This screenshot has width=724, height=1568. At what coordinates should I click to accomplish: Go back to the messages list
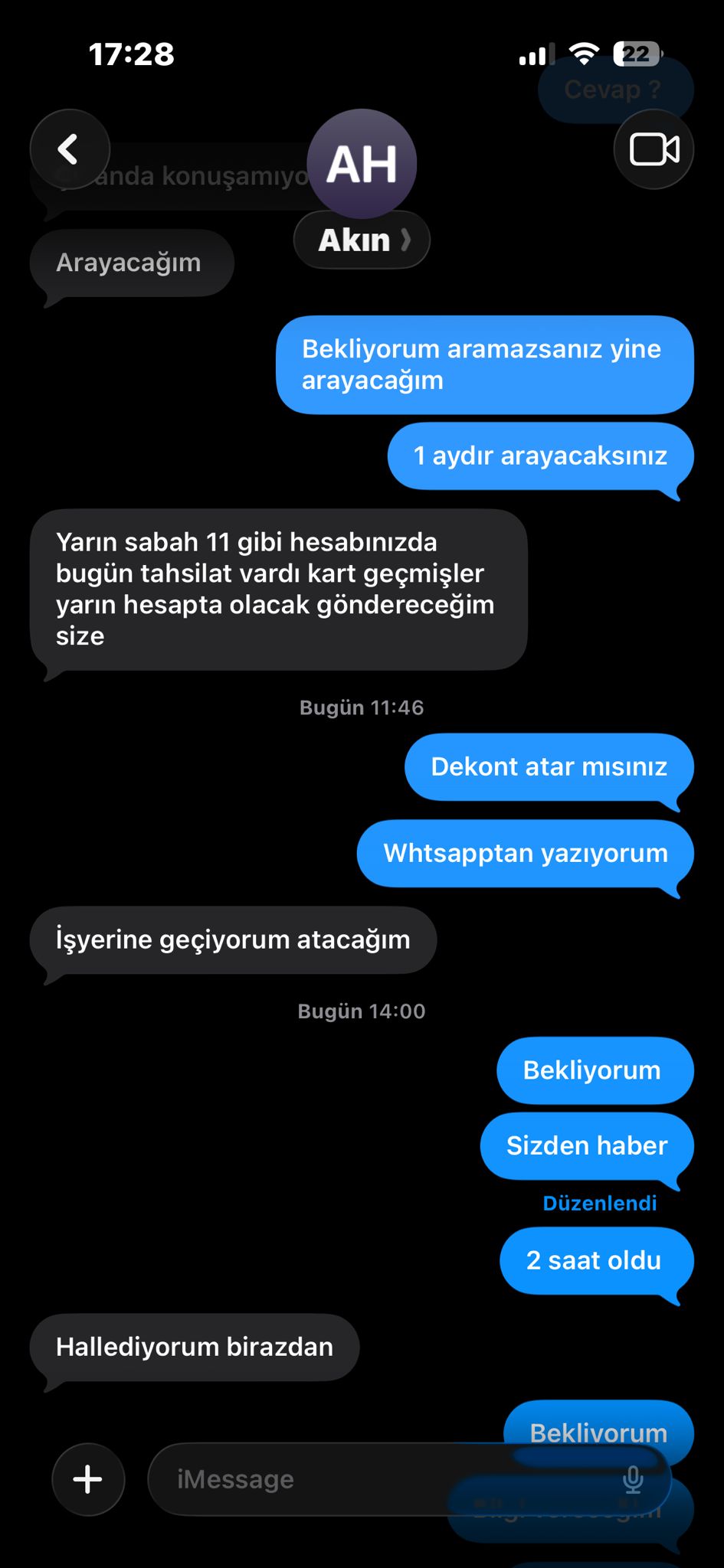69,149
